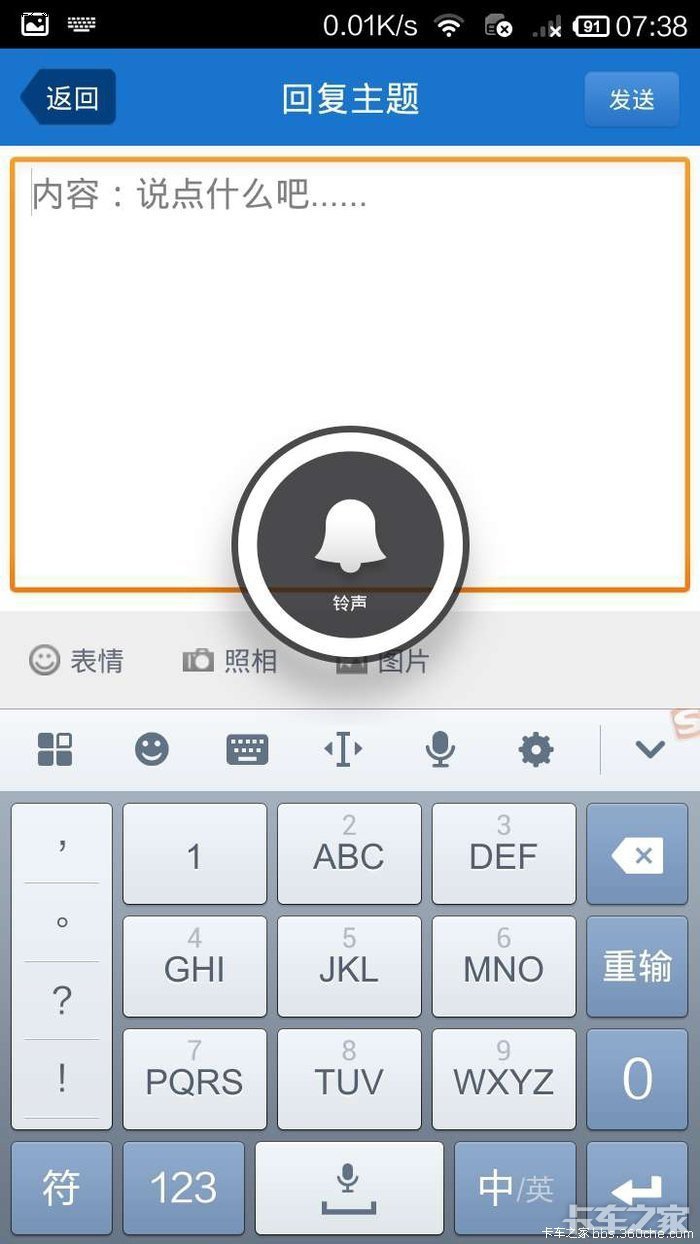Screen dimensions: 700x1244
Task: Switch keyboard layout via keyboard icon
Action: coord(247,749)
